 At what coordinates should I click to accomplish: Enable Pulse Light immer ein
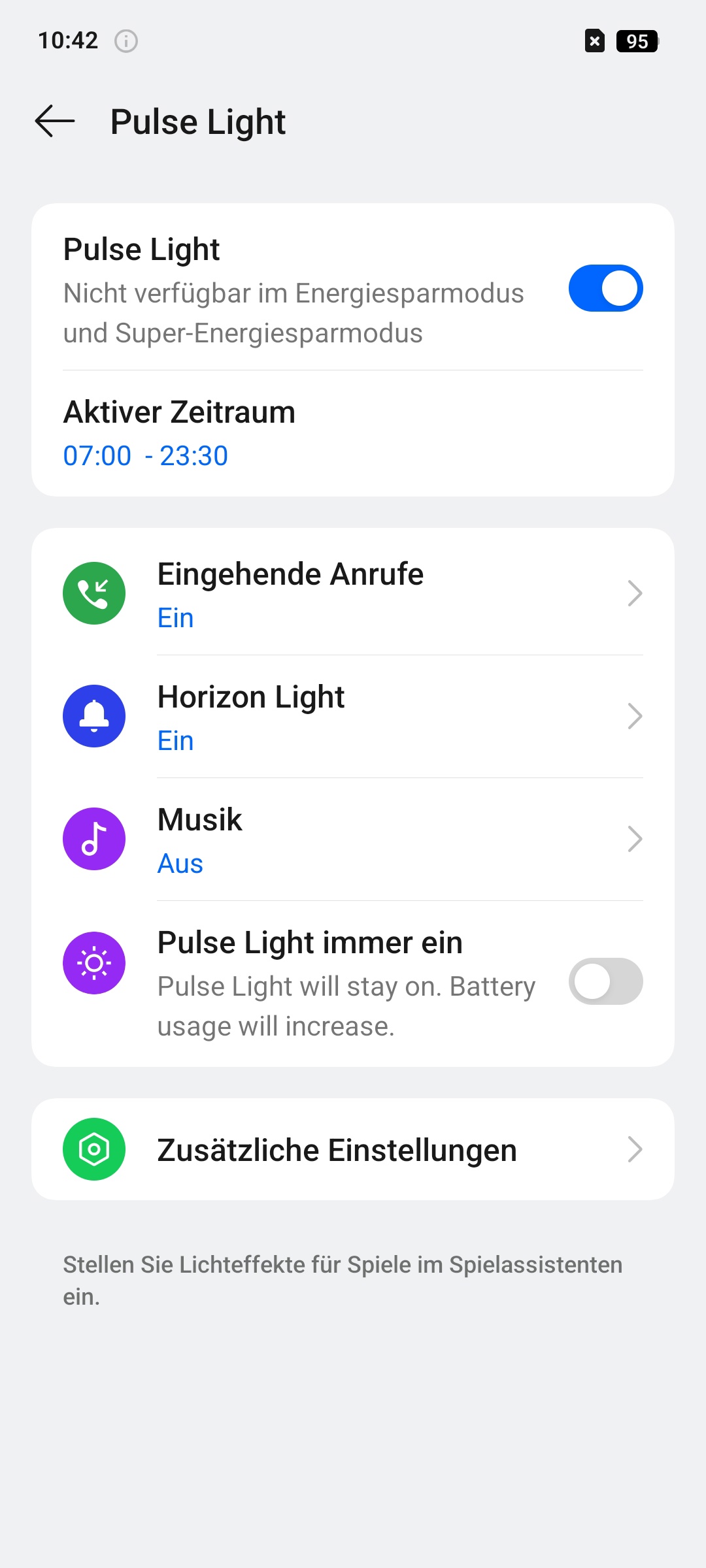(x=605, y=981)
